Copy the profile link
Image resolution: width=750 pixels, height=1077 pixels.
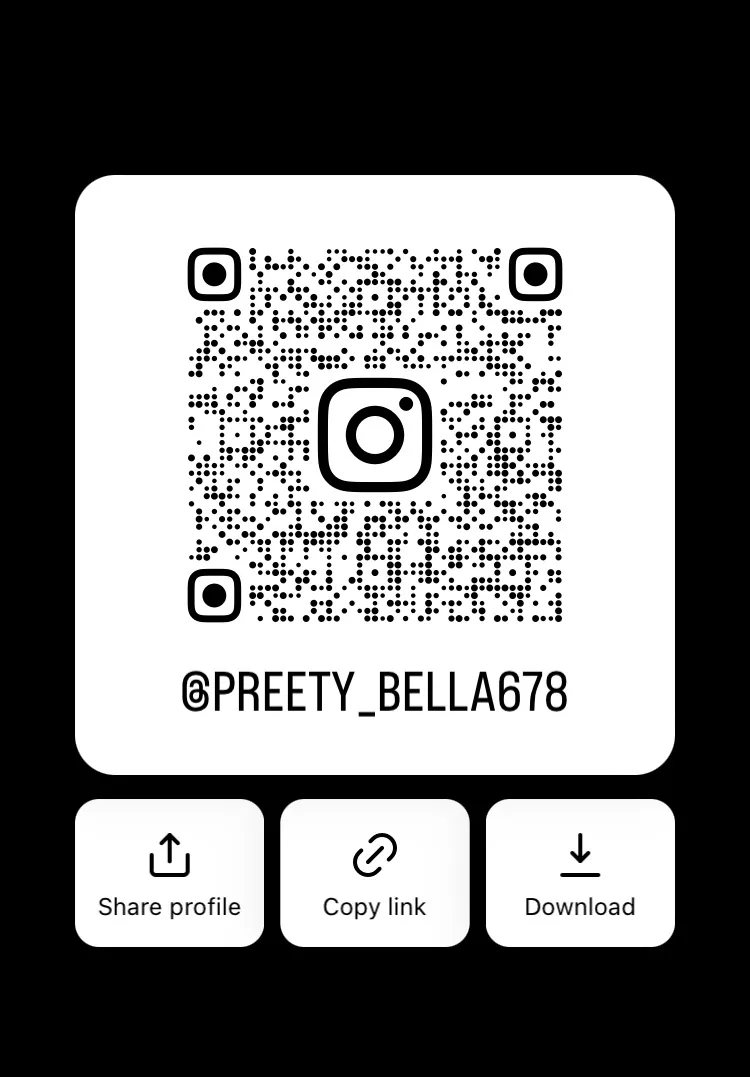coord(374,872)
